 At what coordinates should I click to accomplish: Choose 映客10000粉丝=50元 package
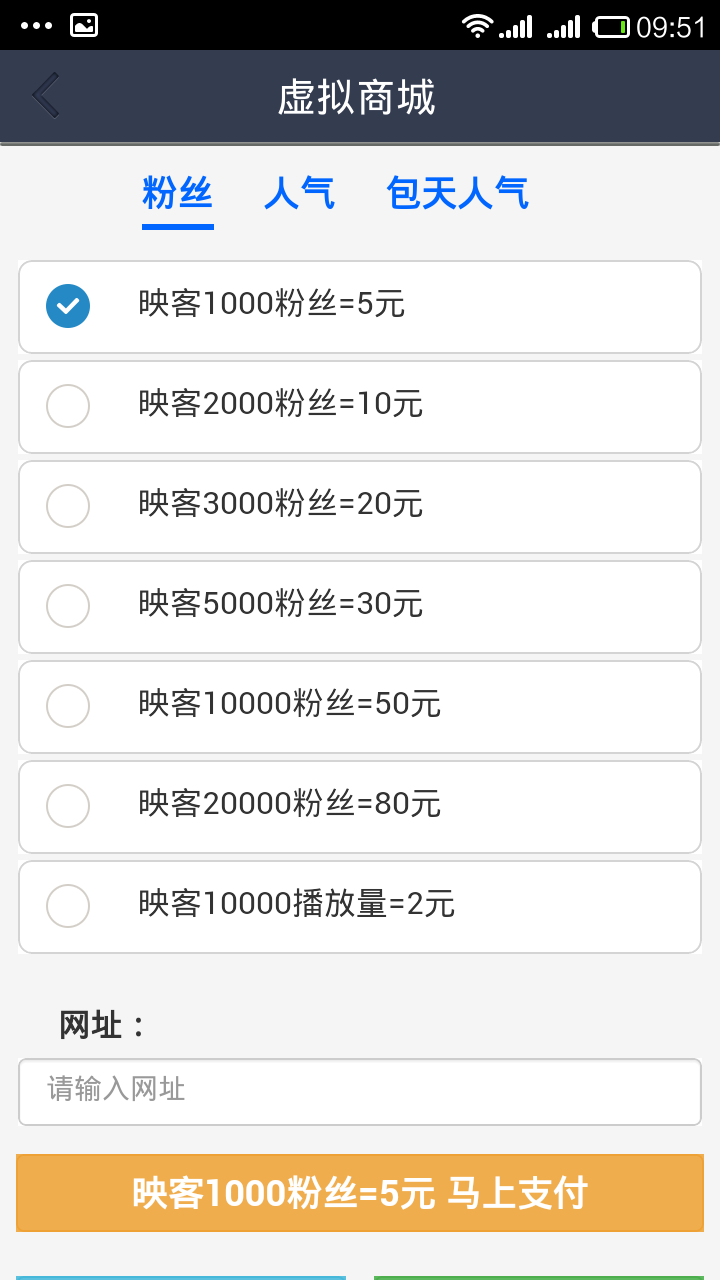(360, 706)
